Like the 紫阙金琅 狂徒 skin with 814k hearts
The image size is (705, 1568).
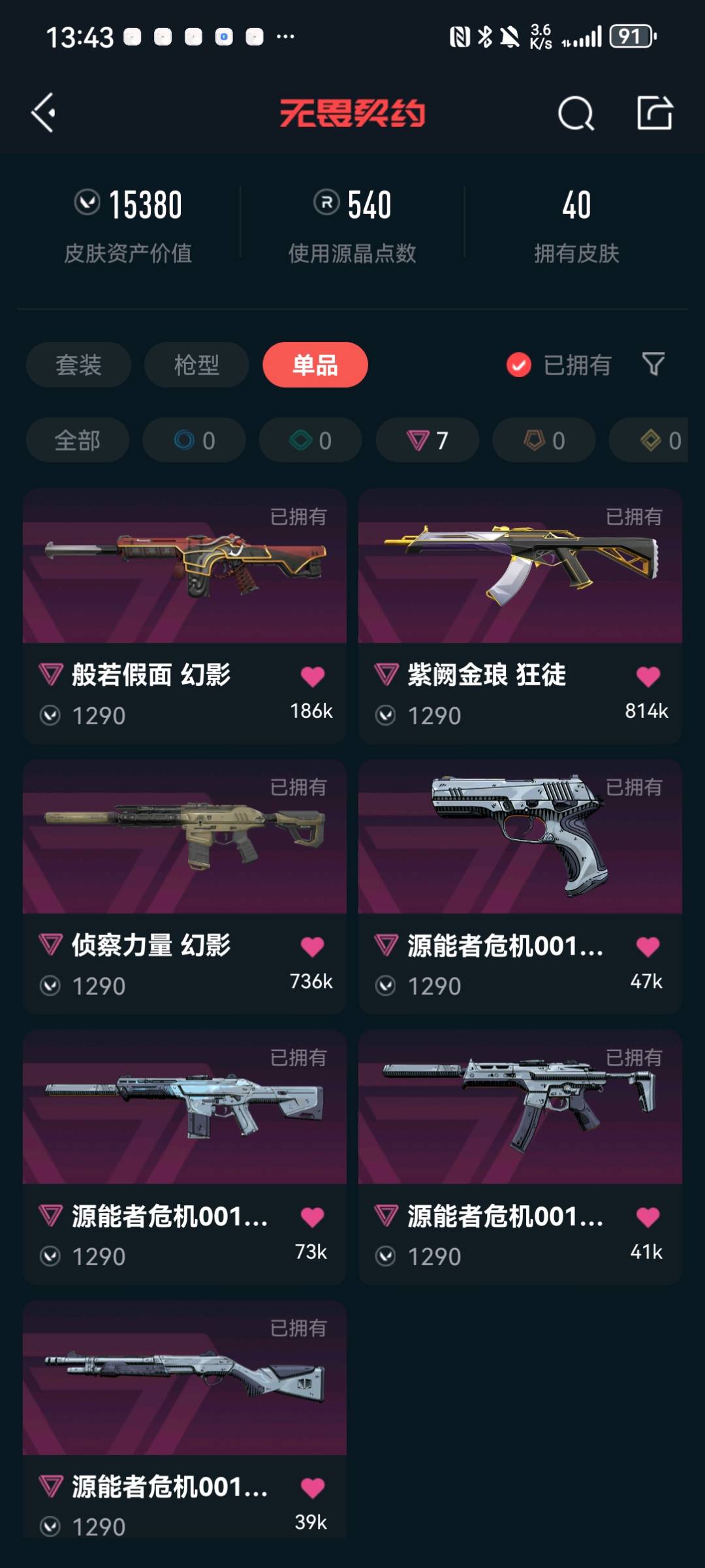pos(648,677)
